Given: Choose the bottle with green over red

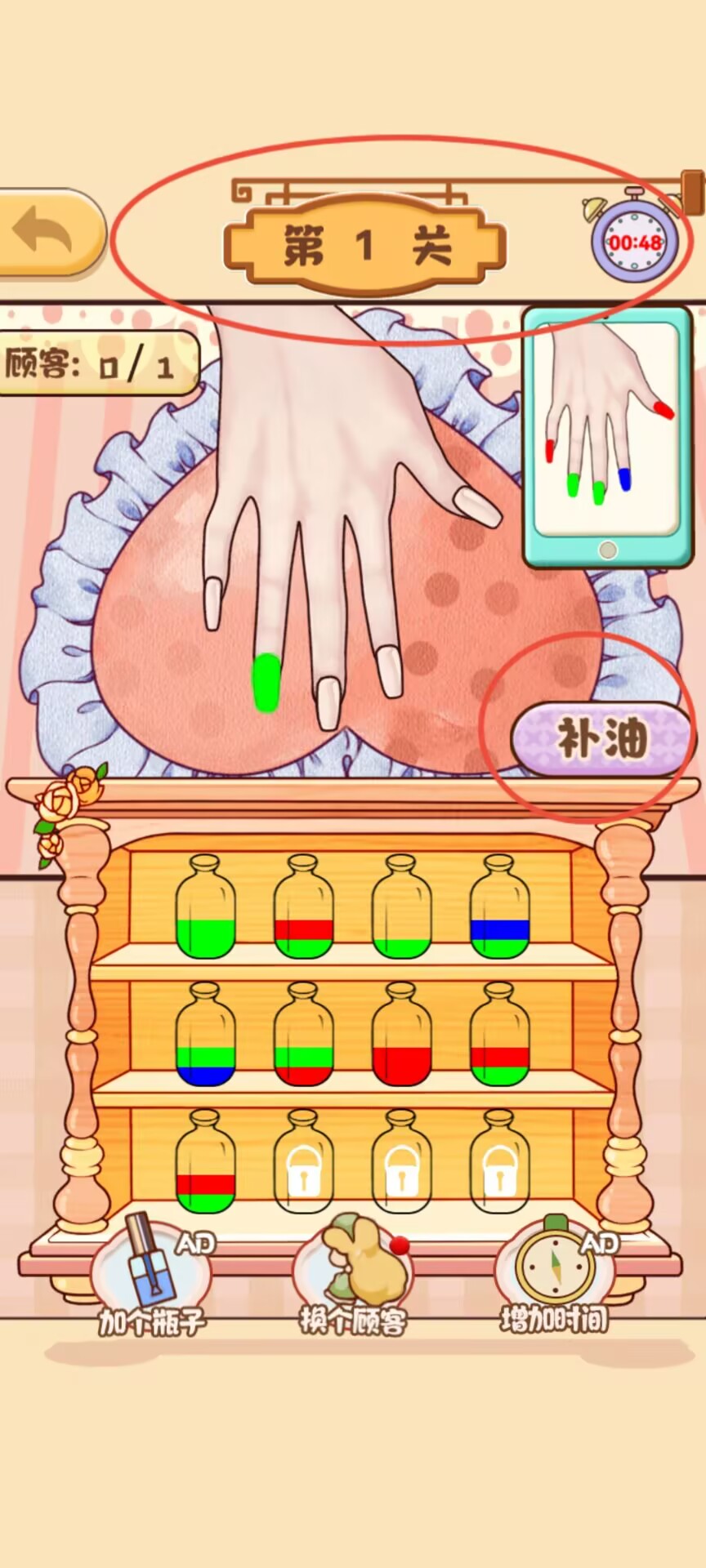Looking at the screenshot, I should (x=303, y=1037).
